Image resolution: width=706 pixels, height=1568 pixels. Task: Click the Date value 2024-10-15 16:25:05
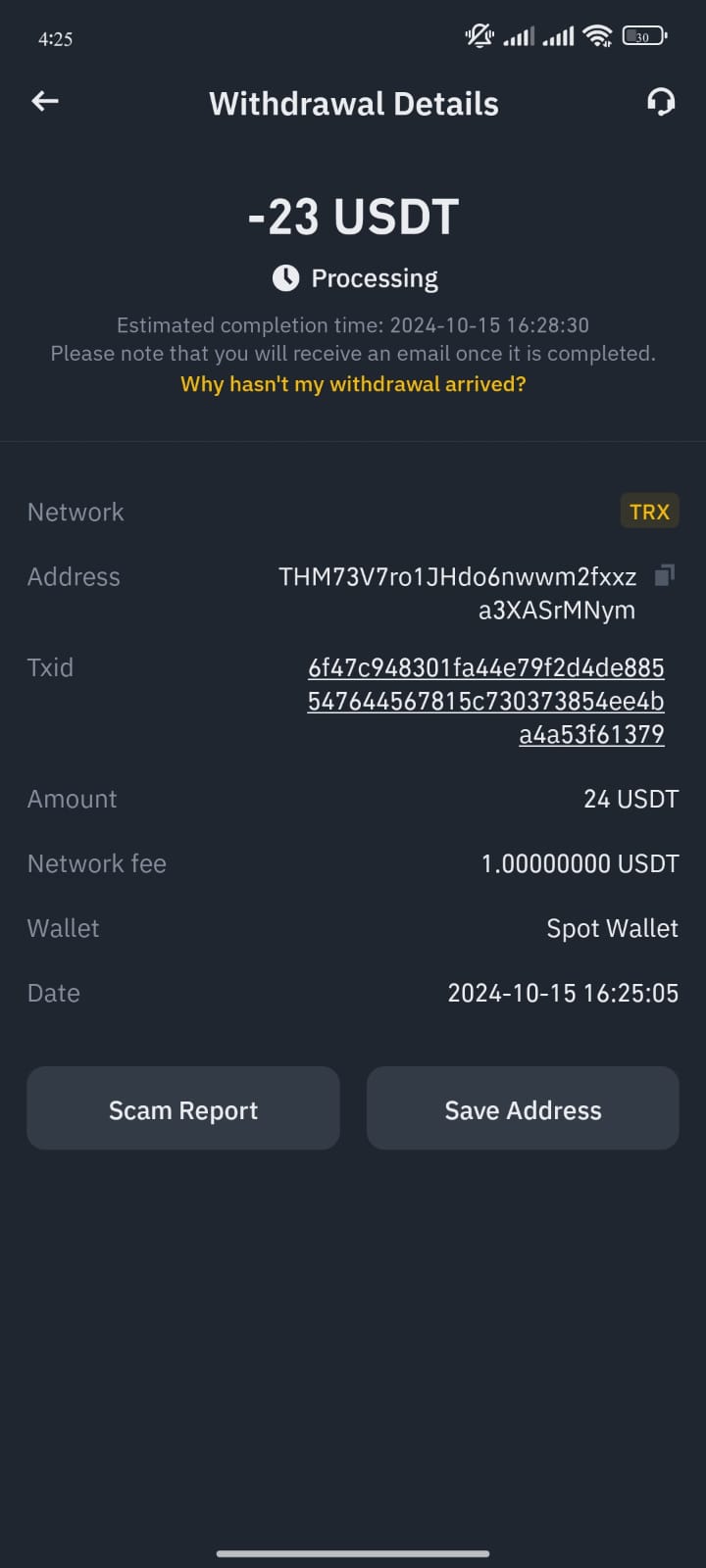(x=562, y=993)
